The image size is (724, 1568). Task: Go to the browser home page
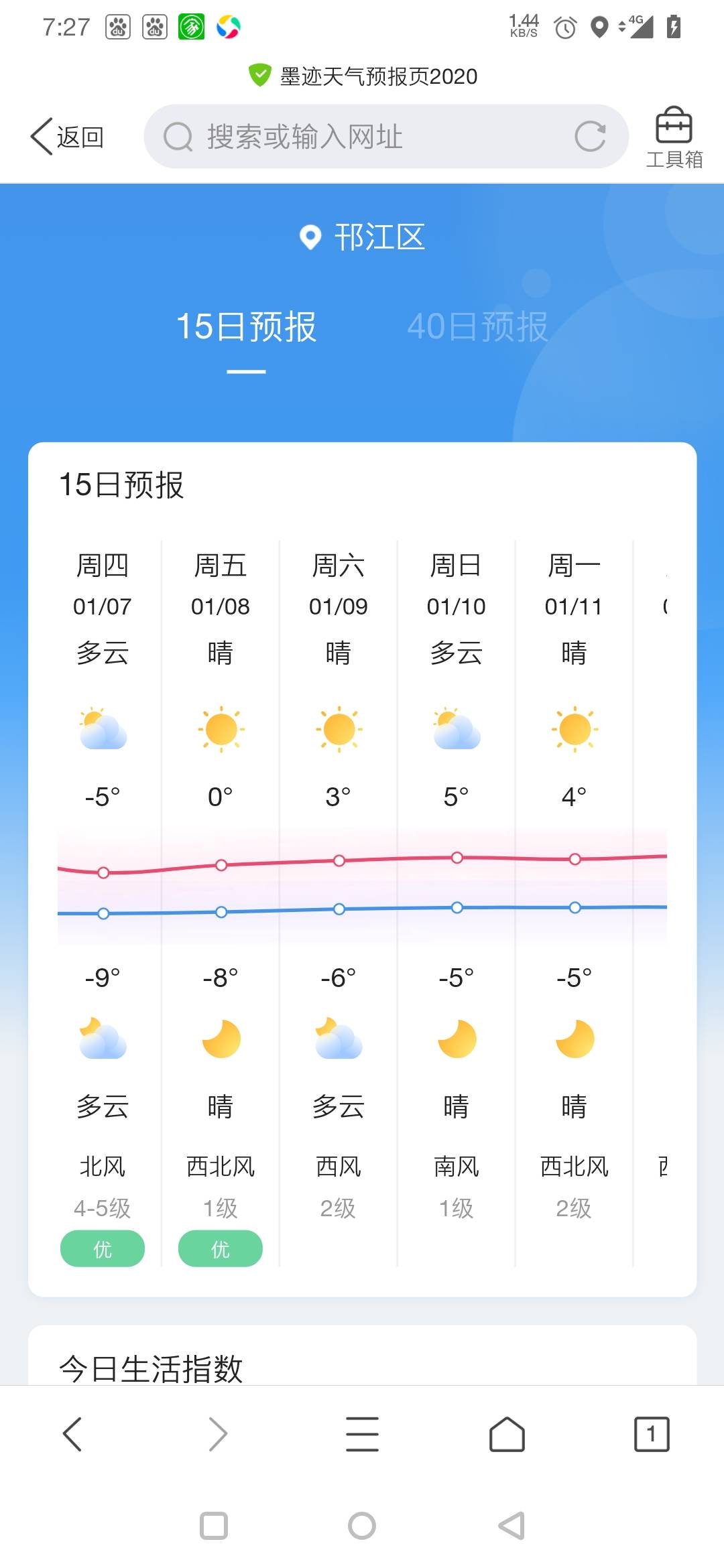click(507, 1434)
